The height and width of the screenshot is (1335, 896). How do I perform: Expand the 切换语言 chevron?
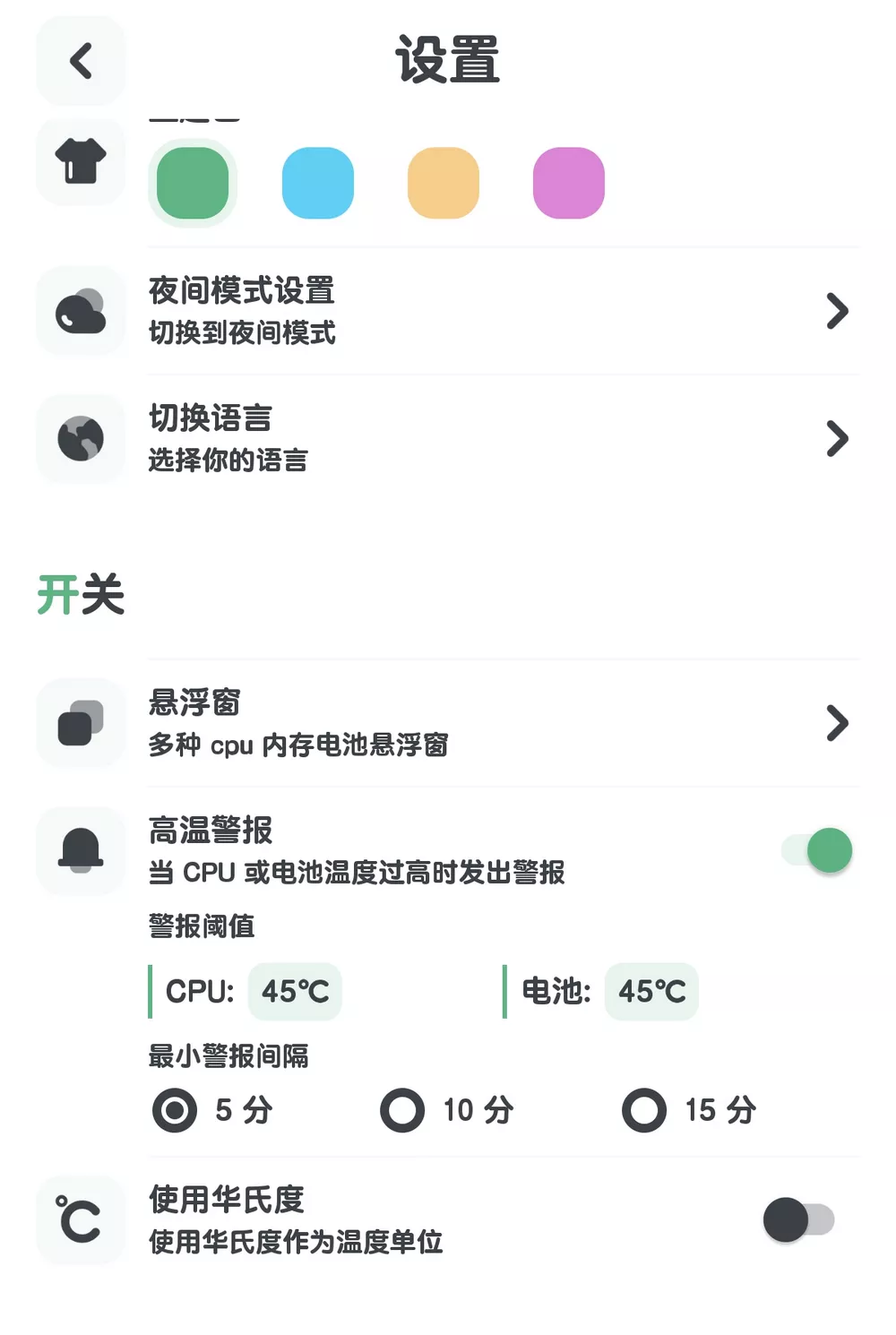coord(839,438)
